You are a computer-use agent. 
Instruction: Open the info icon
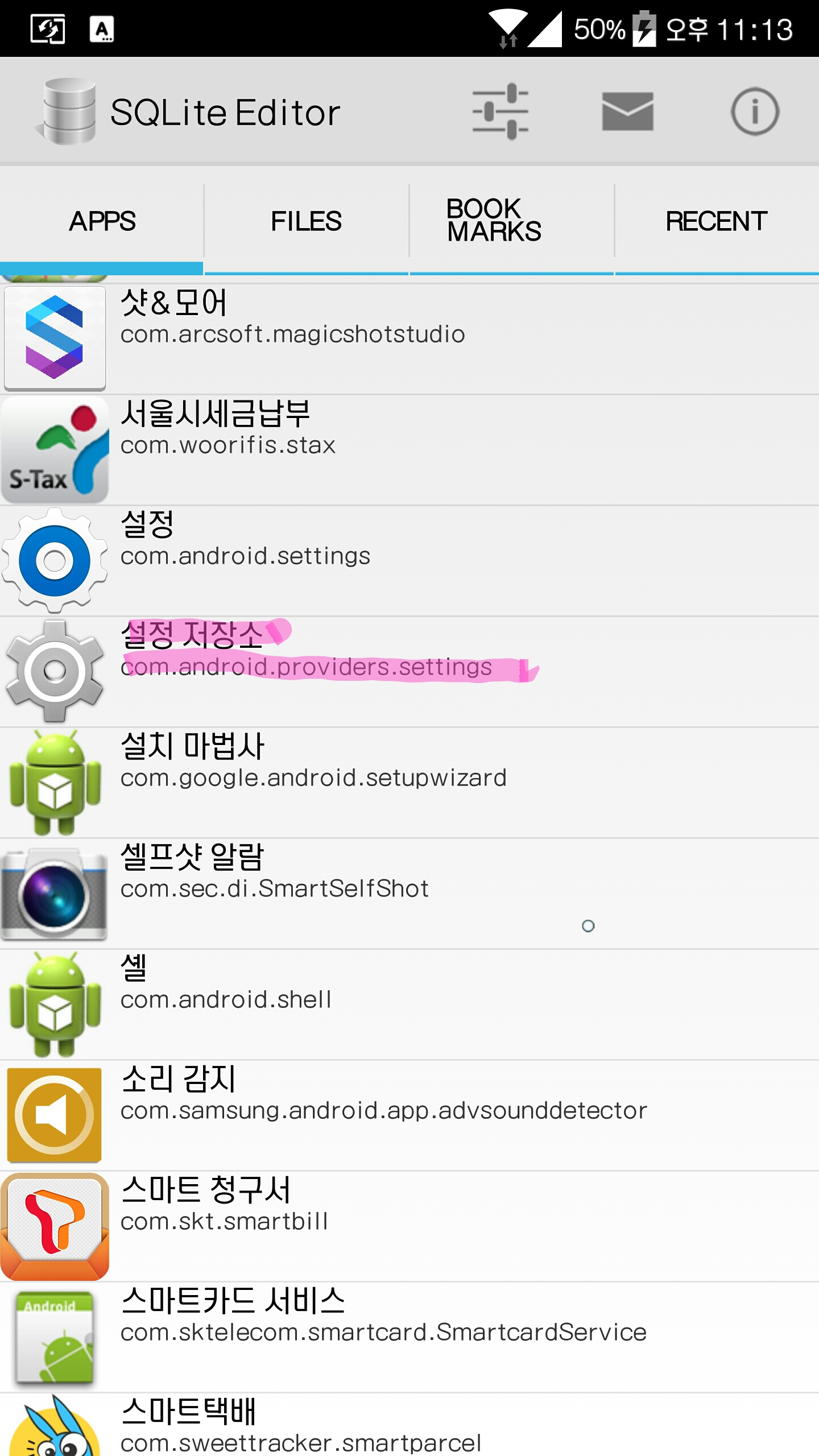[x=755, y=111]
